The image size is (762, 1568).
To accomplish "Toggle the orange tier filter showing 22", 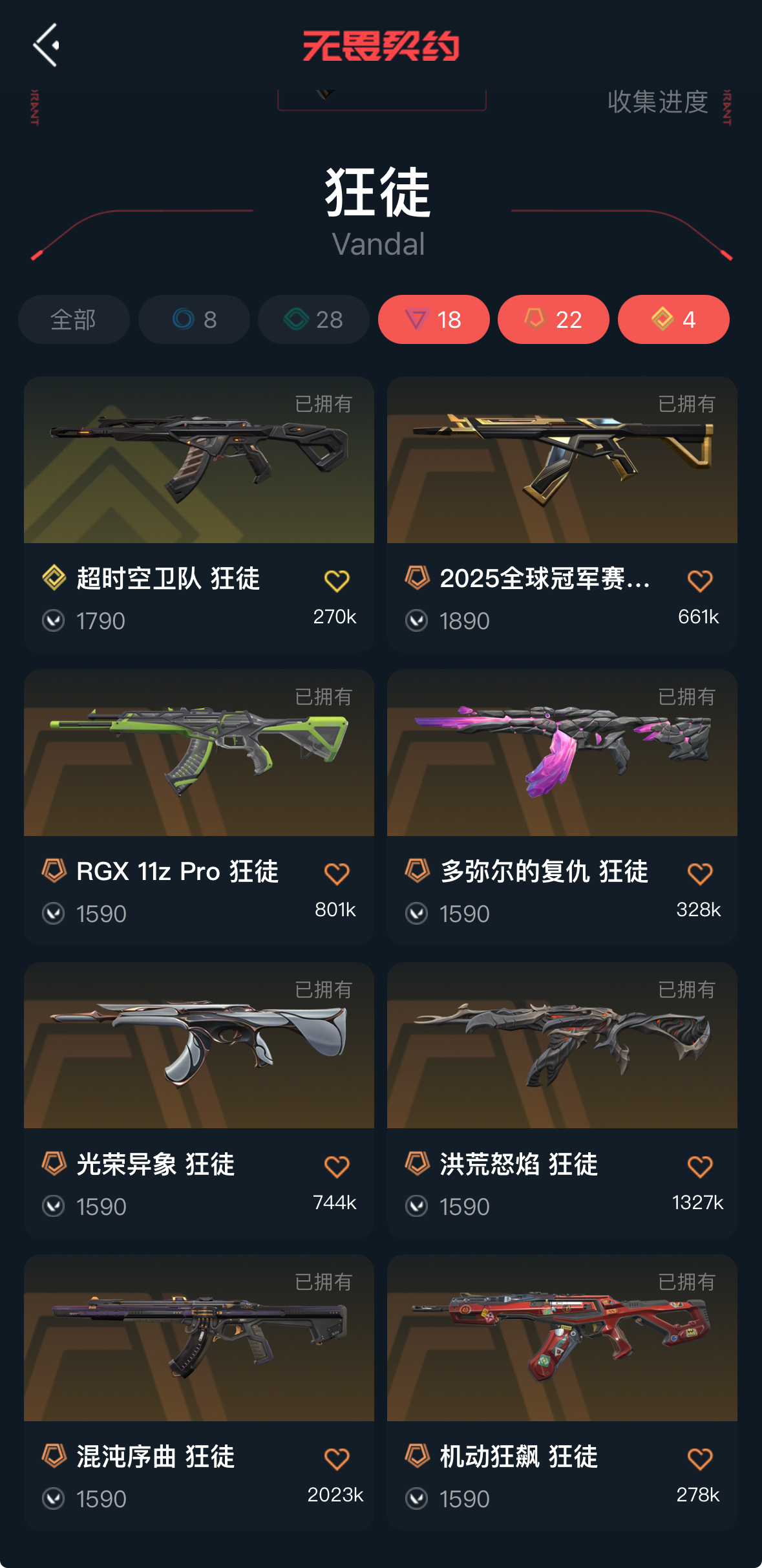I will click(553, 319).
